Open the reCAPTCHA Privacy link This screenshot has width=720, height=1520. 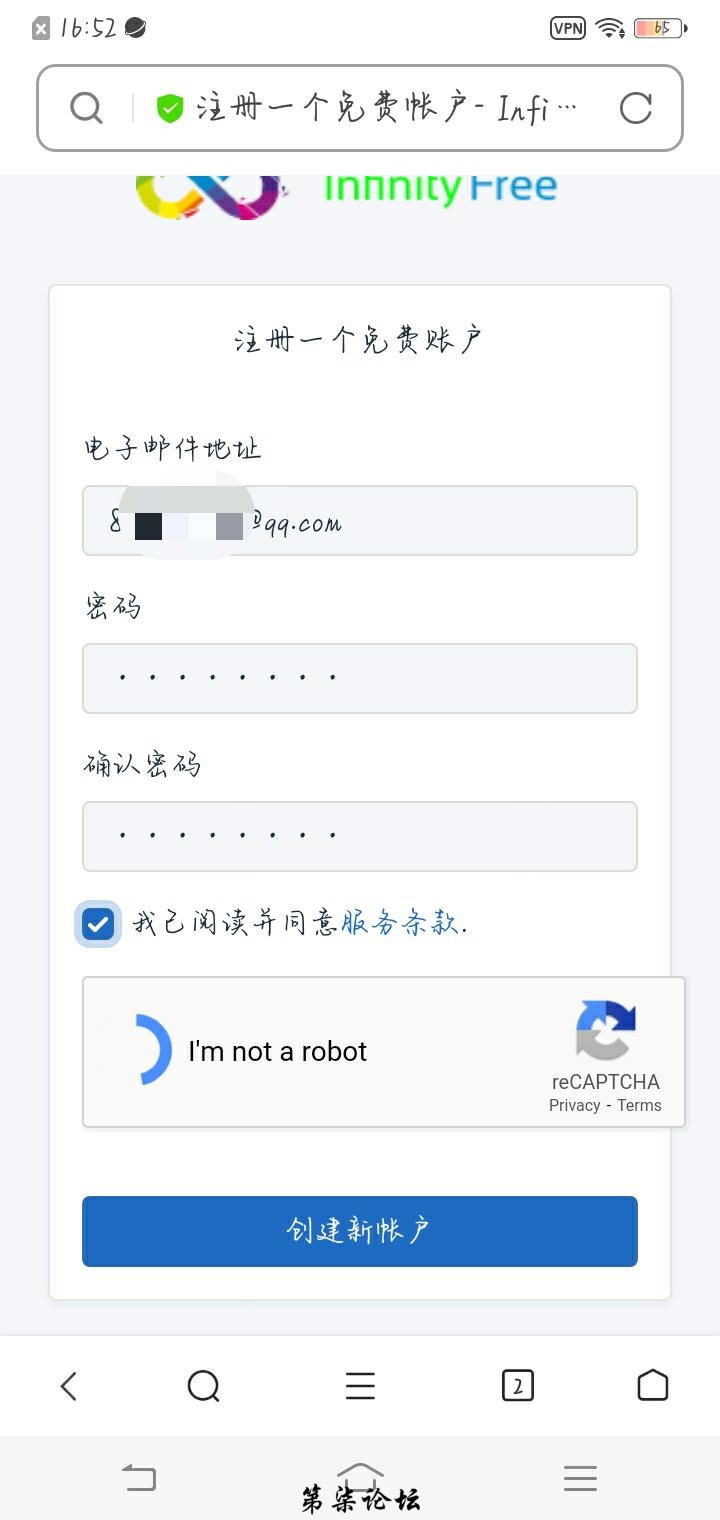[x=574, y=1105]
